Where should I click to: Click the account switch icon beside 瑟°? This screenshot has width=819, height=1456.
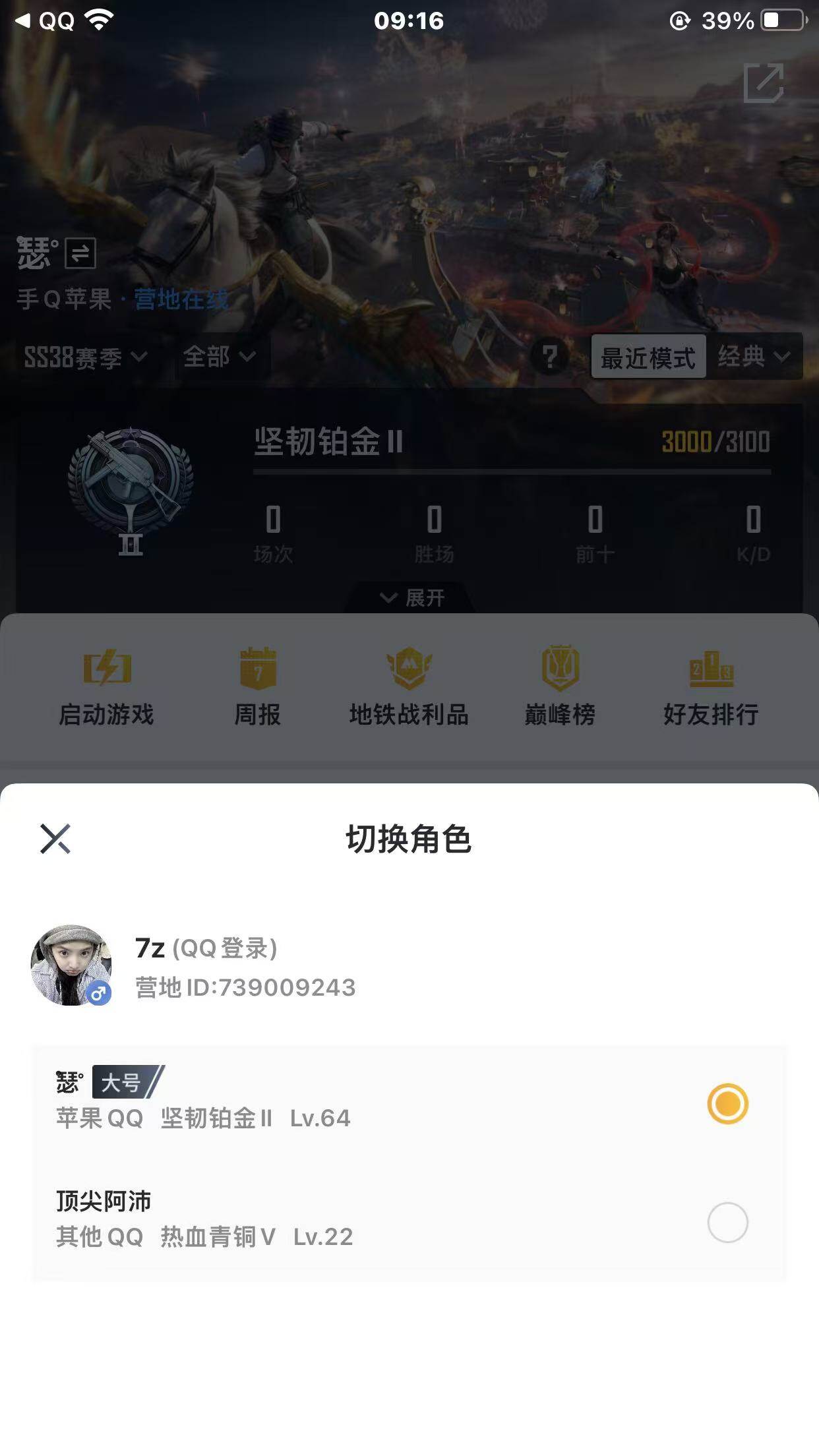click(81, 253)
